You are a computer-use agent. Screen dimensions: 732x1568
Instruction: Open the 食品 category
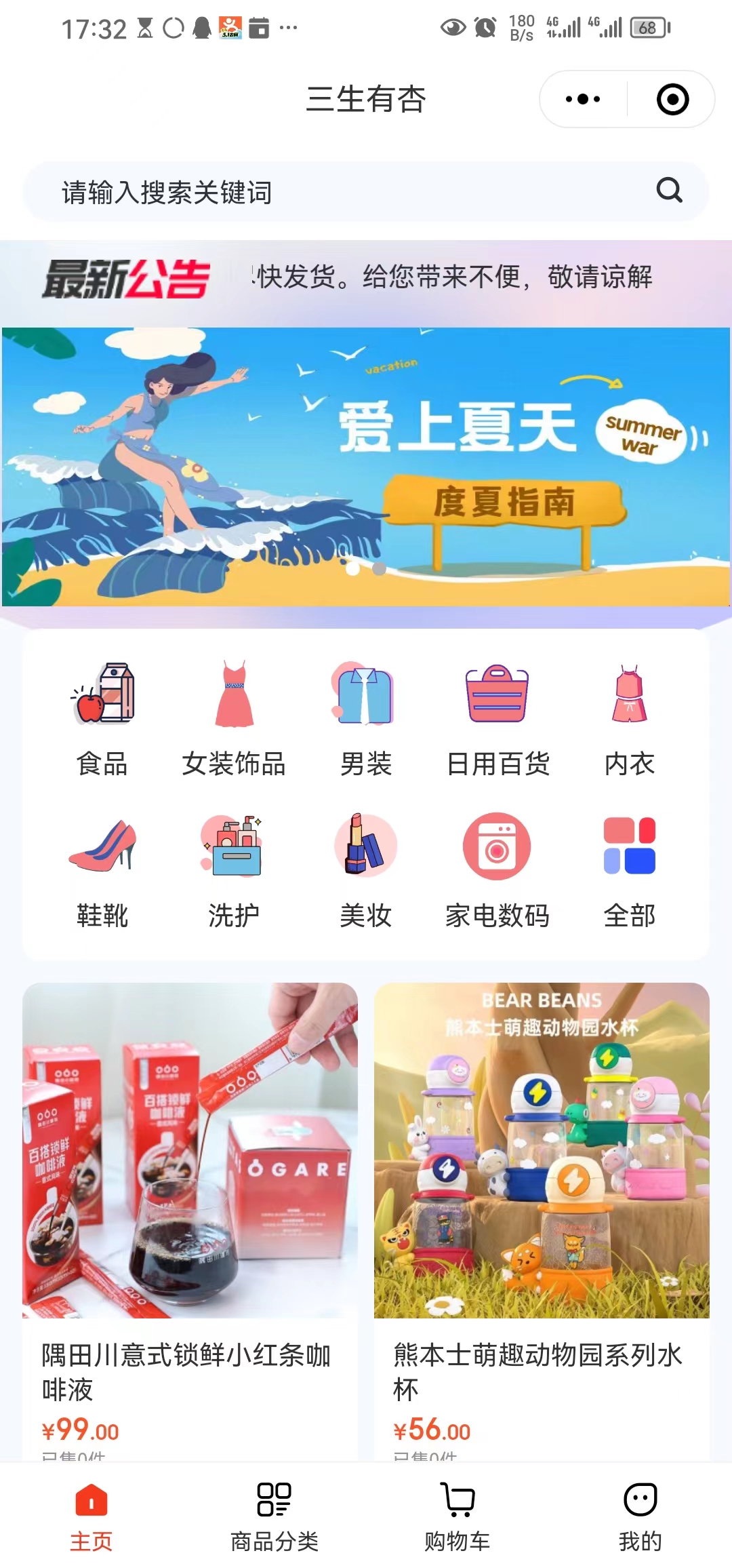click(102, 720)
